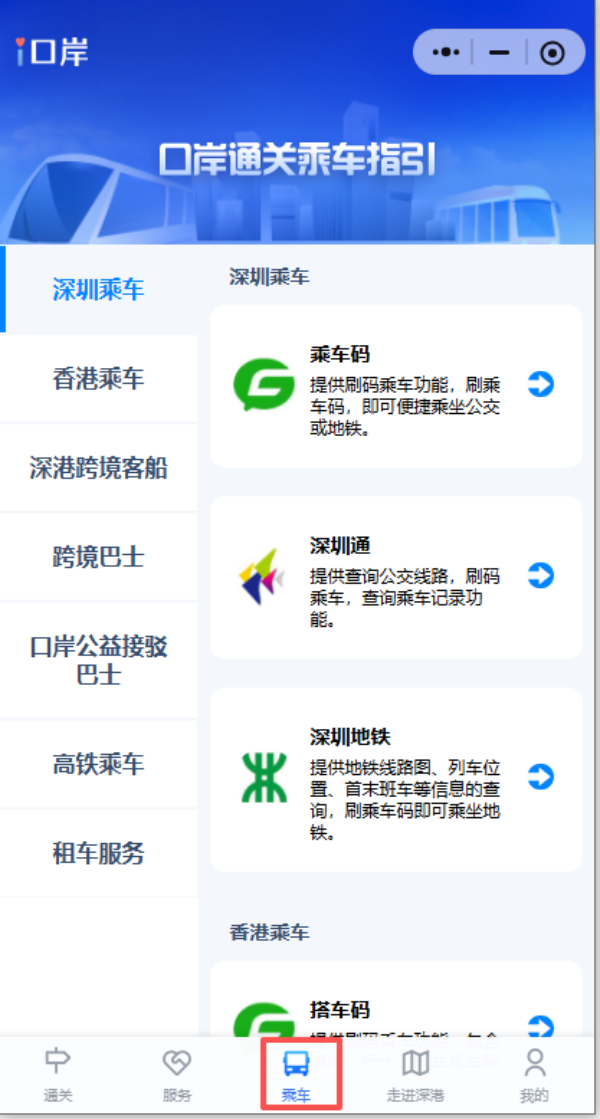Select the 跨境巴士 category
This screenshot has width=600, height=1119.
click(99, 557)
